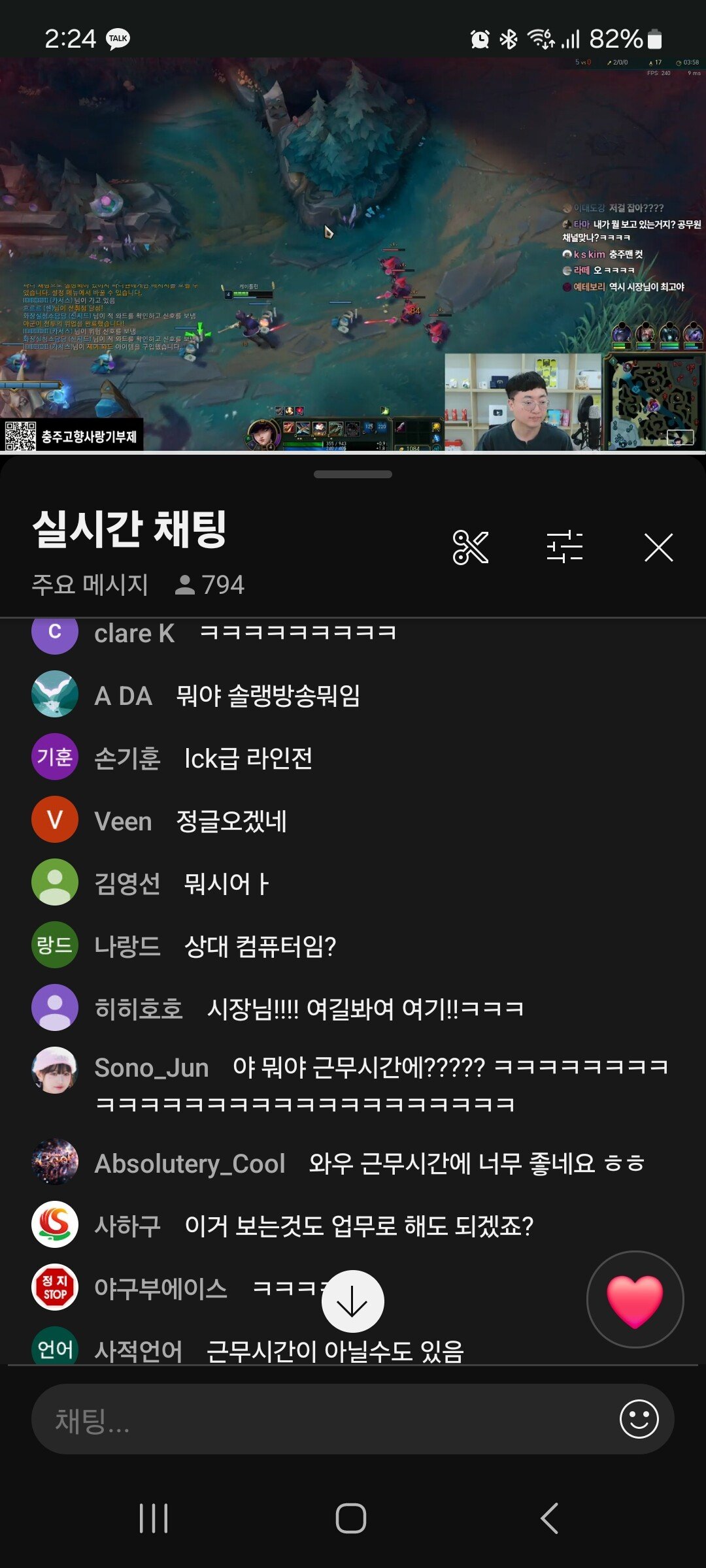The image size is (706, 1568).
Task: Open 사하구's chat message options
Action: click(353, 1226)
